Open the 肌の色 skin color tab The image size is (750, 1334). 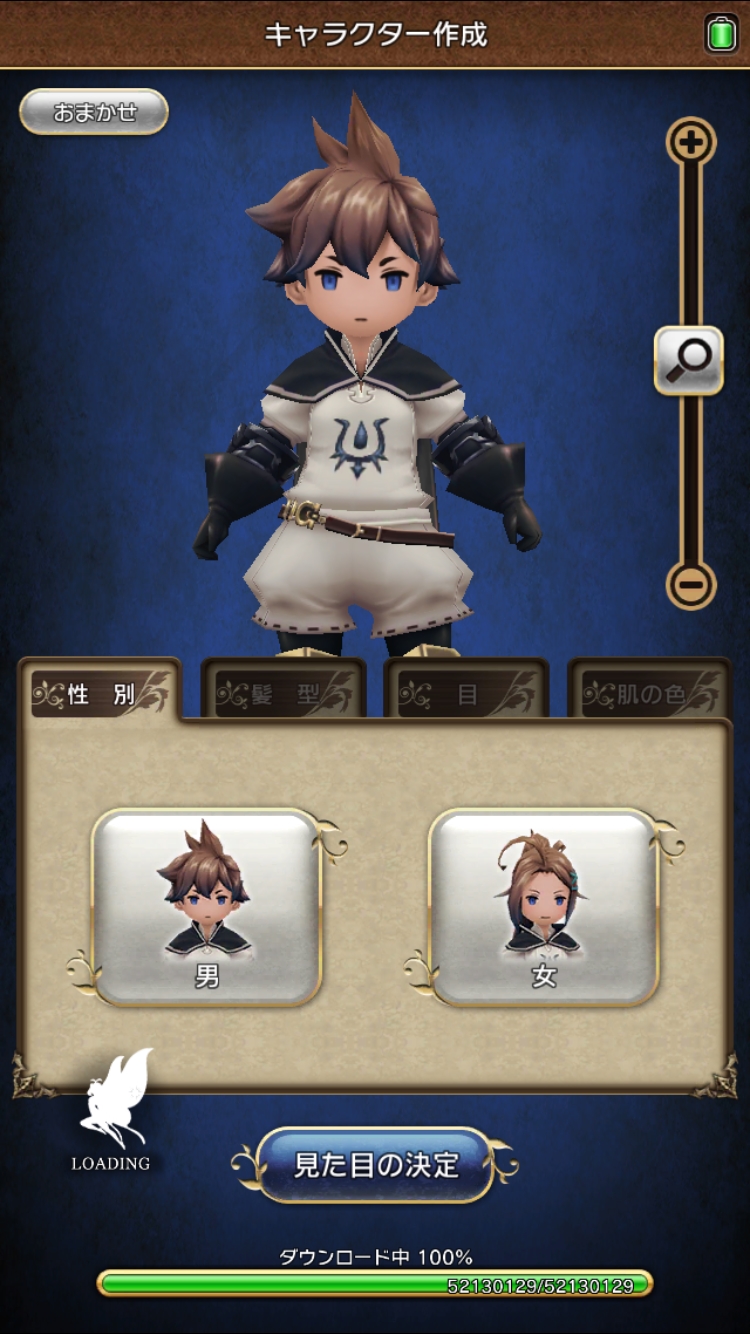pos(649,692)
